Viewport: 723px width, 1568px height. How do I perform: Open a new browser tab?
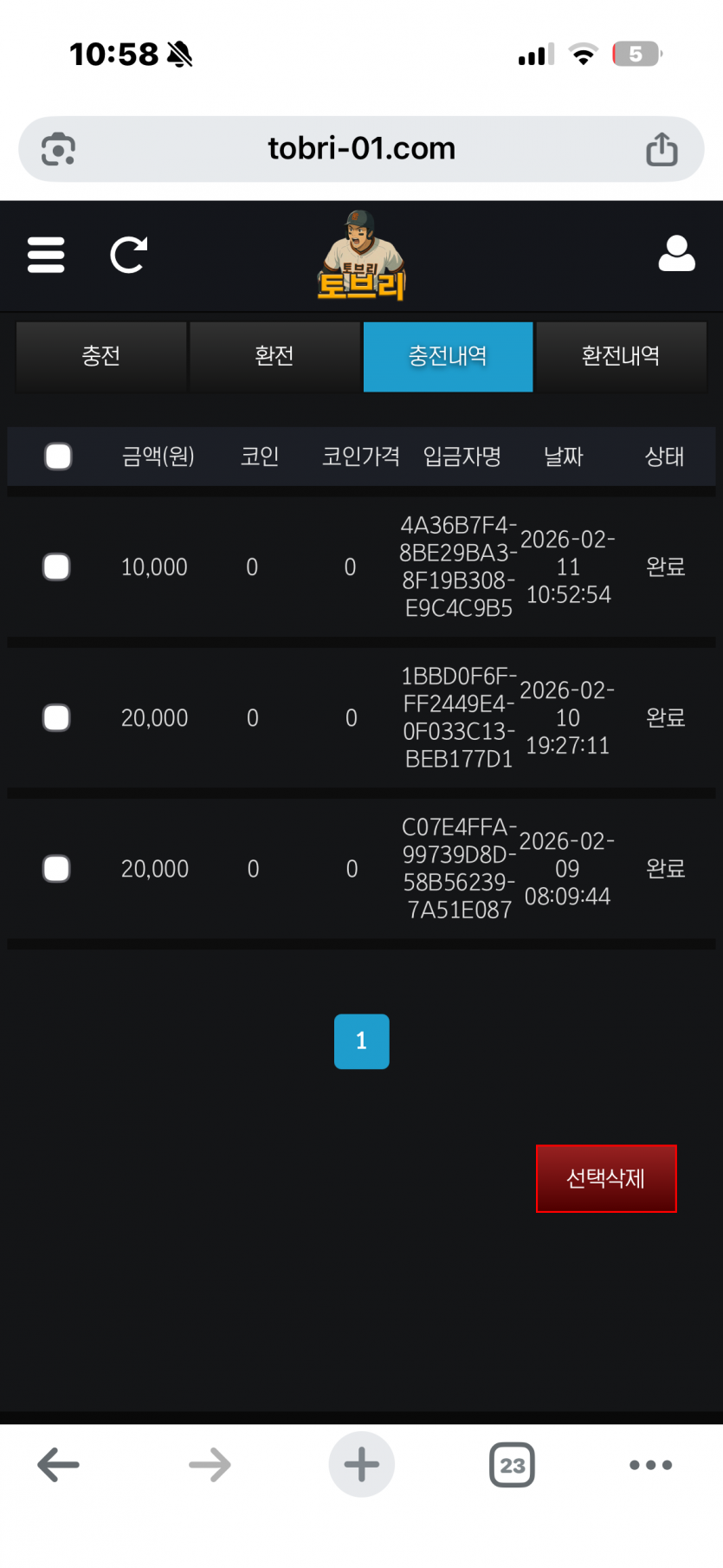361,1465
